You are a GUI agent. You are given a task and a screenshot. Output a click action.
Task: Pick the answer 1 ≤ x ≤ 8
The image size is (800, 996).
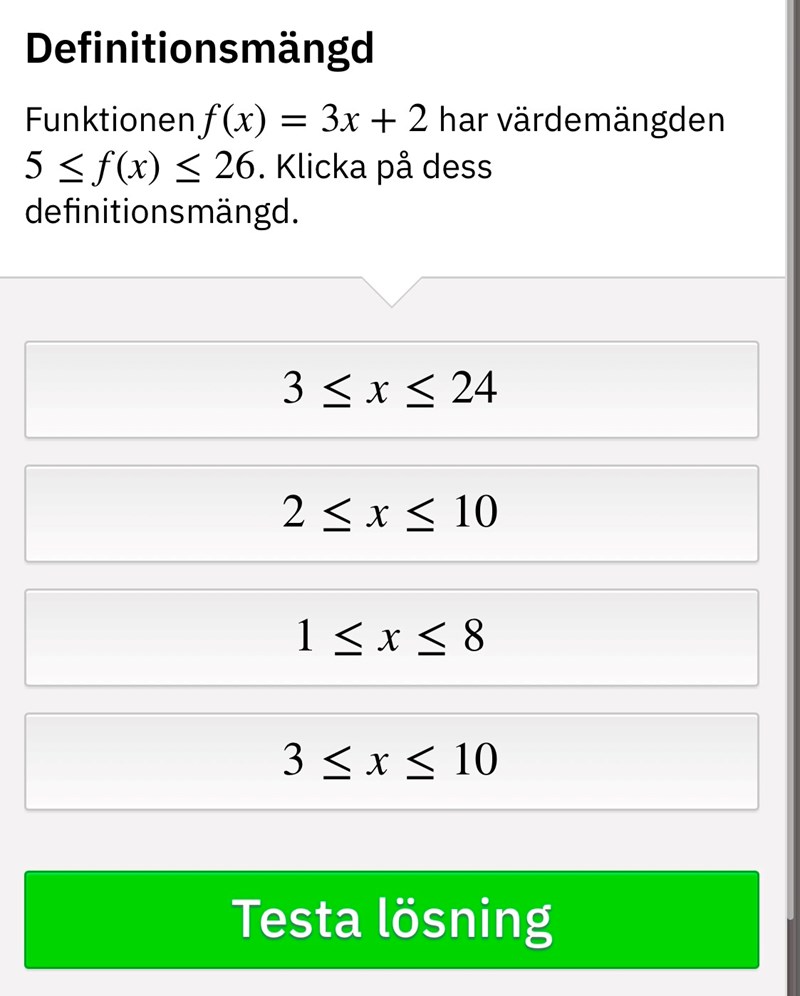tap(391, 637)
